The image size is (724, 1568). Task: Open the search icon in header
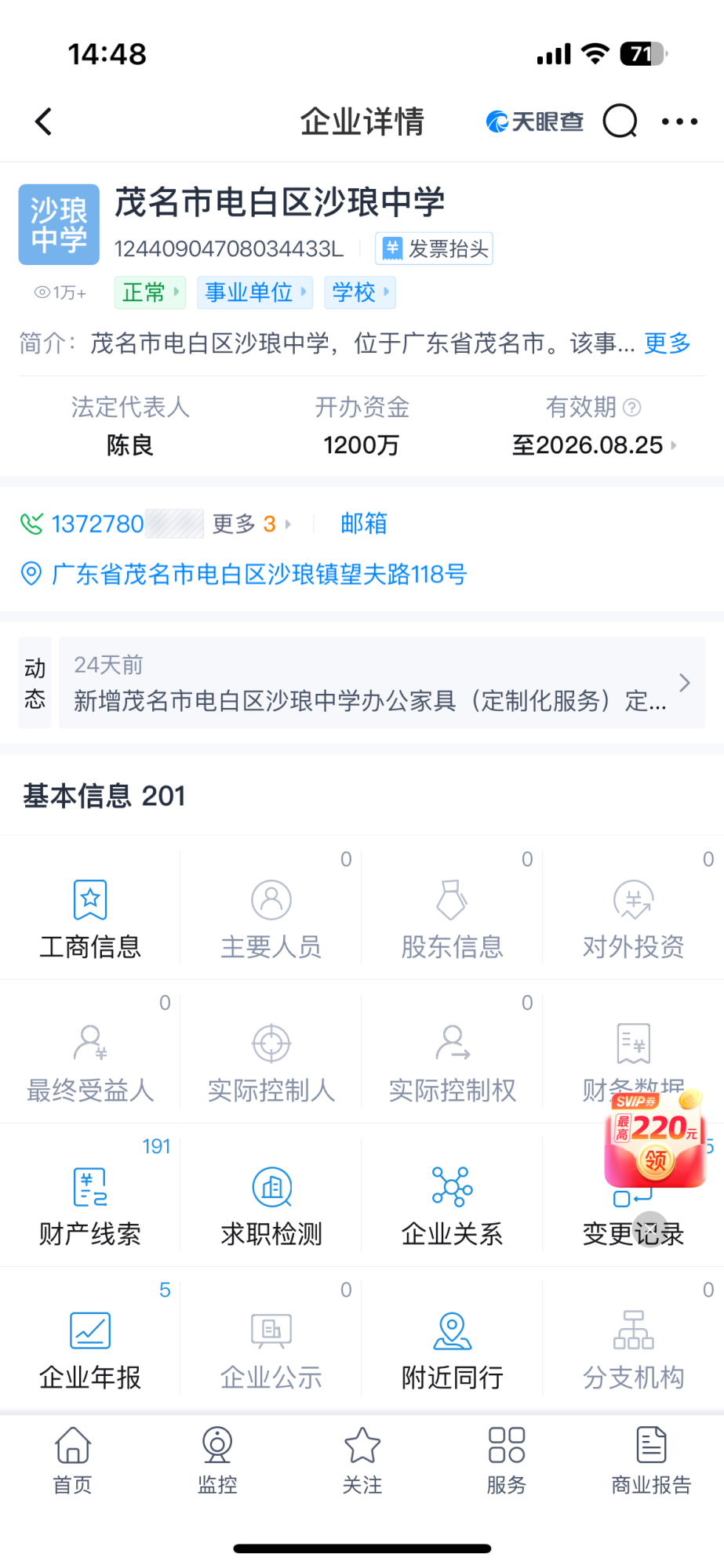pos(619,122)
